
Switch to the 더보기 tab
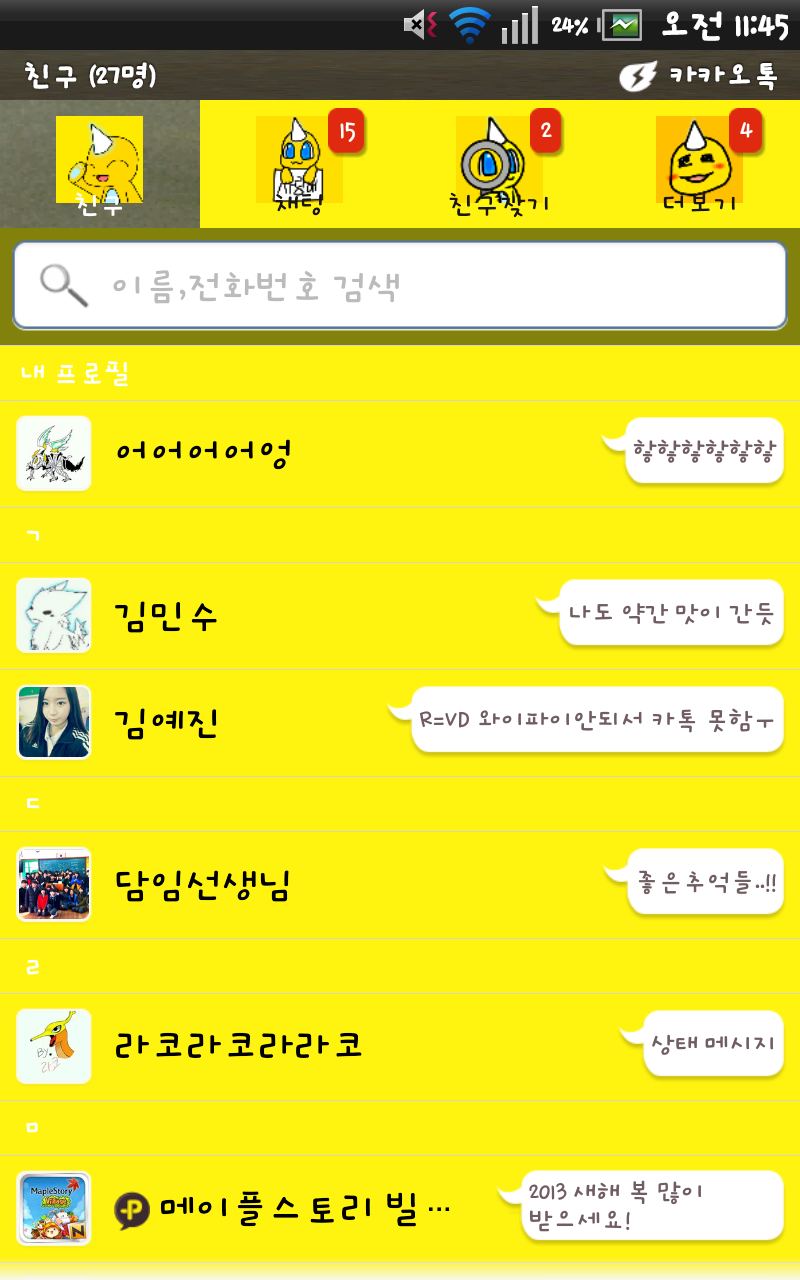click(x=700, y=165)
